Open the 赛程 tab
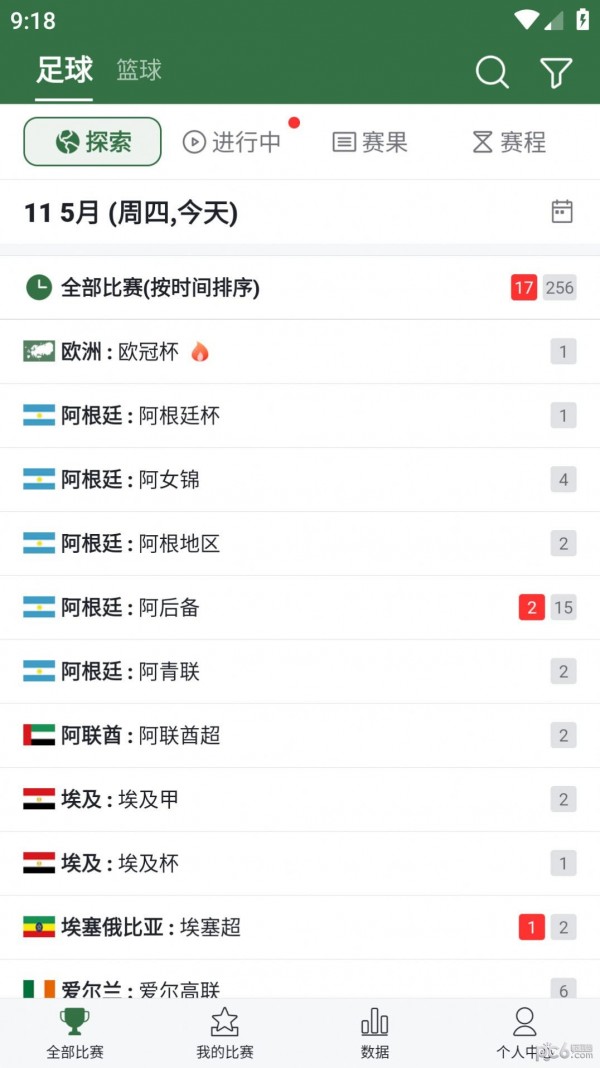Screen dimensions: 600x1068 [x=509, y=142]
